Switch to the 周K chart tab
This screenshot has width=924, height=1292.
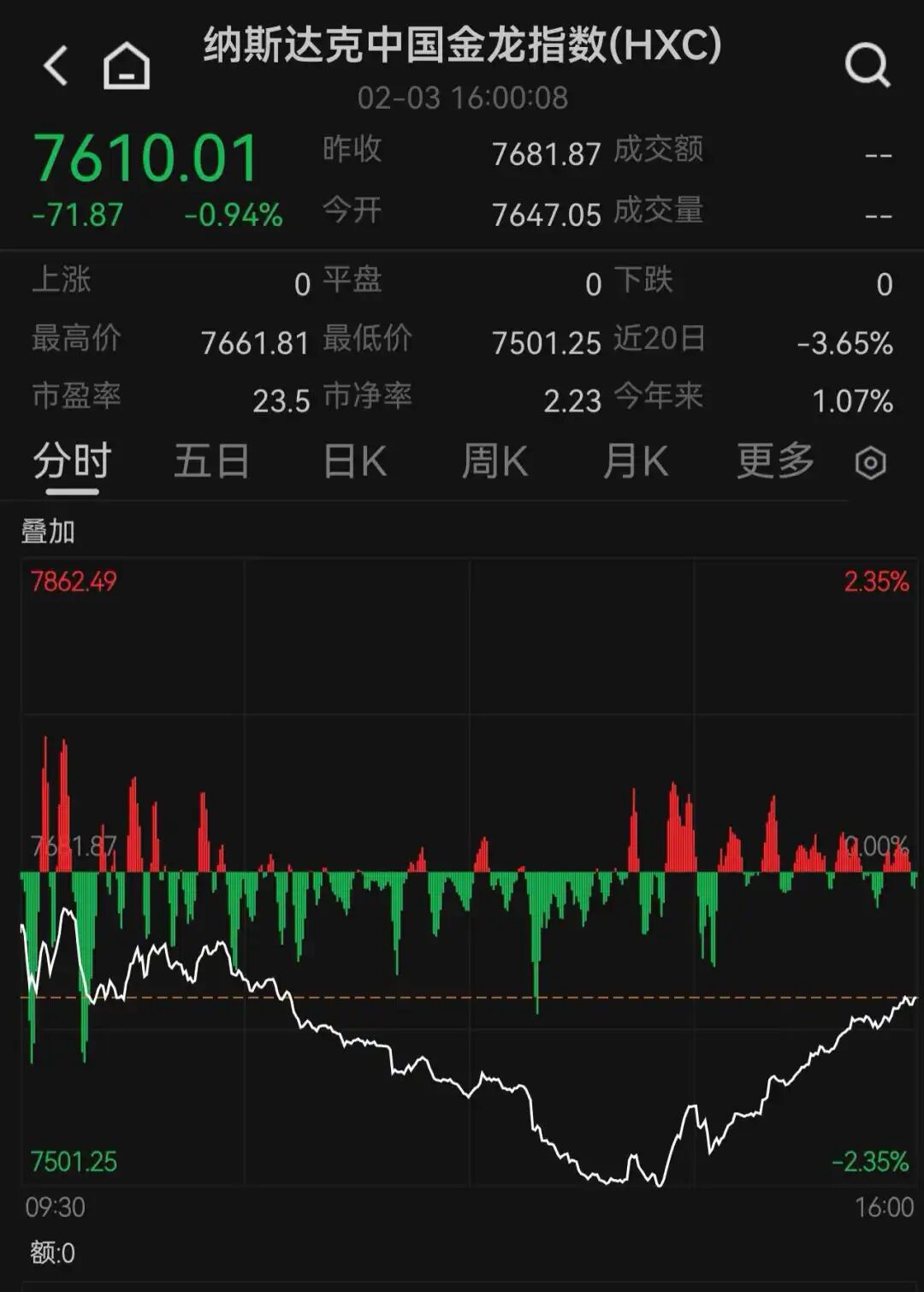[495, 462]
